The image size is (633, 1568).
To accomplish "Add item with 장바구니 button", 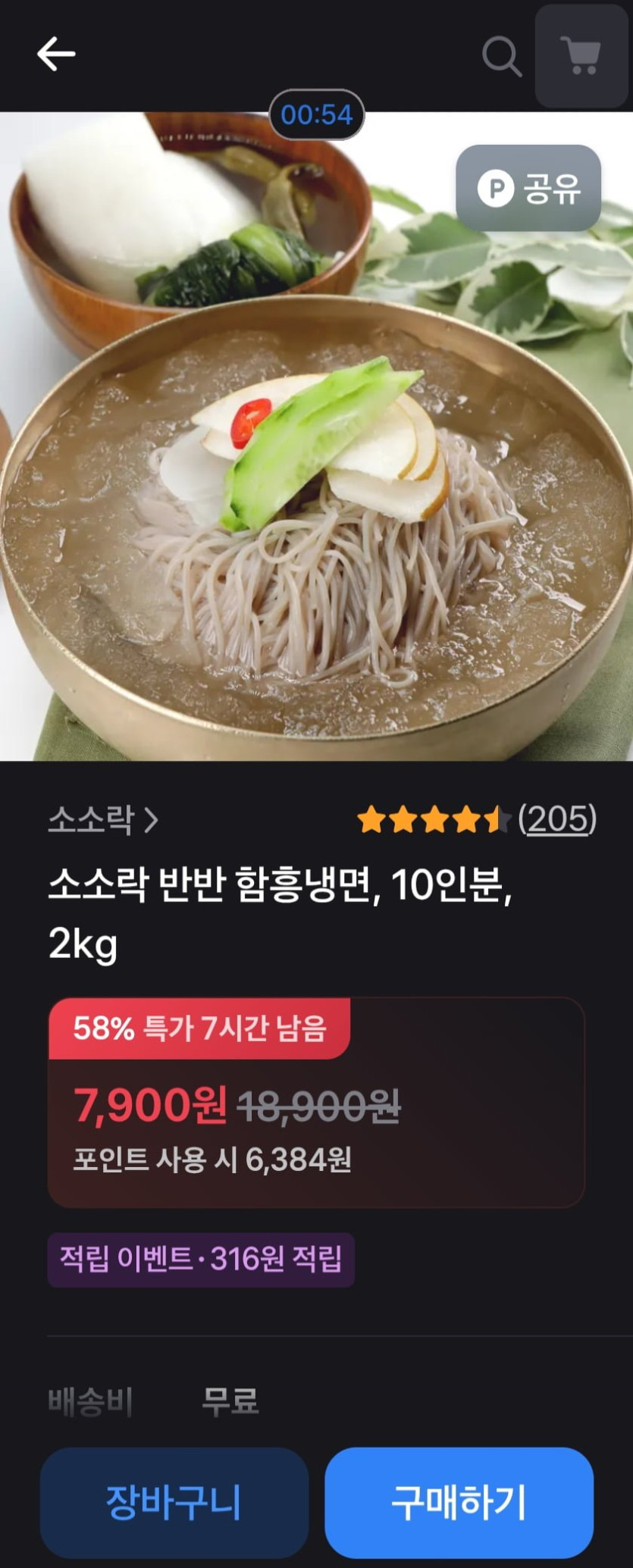I will [x=174, y=1502].
